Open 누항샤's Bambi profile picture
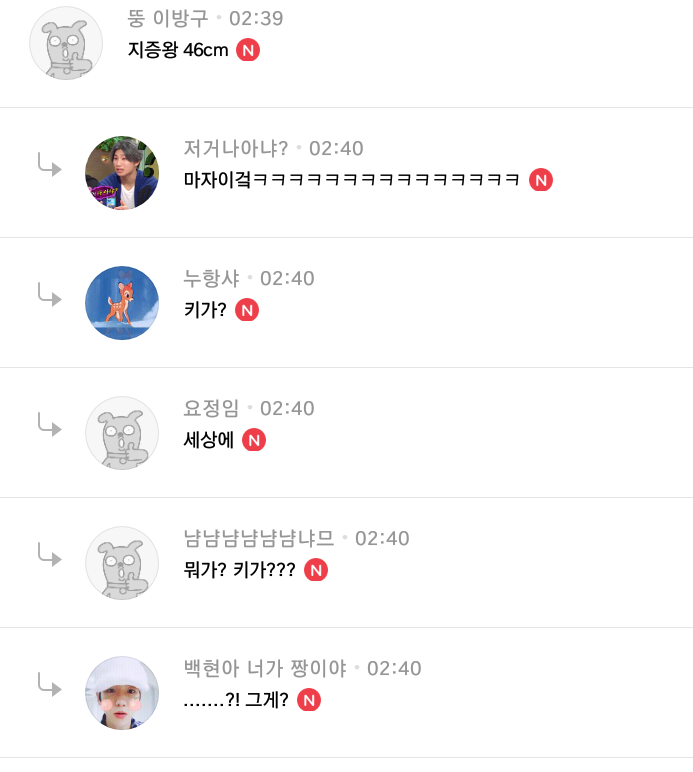 tap(122, 303)
